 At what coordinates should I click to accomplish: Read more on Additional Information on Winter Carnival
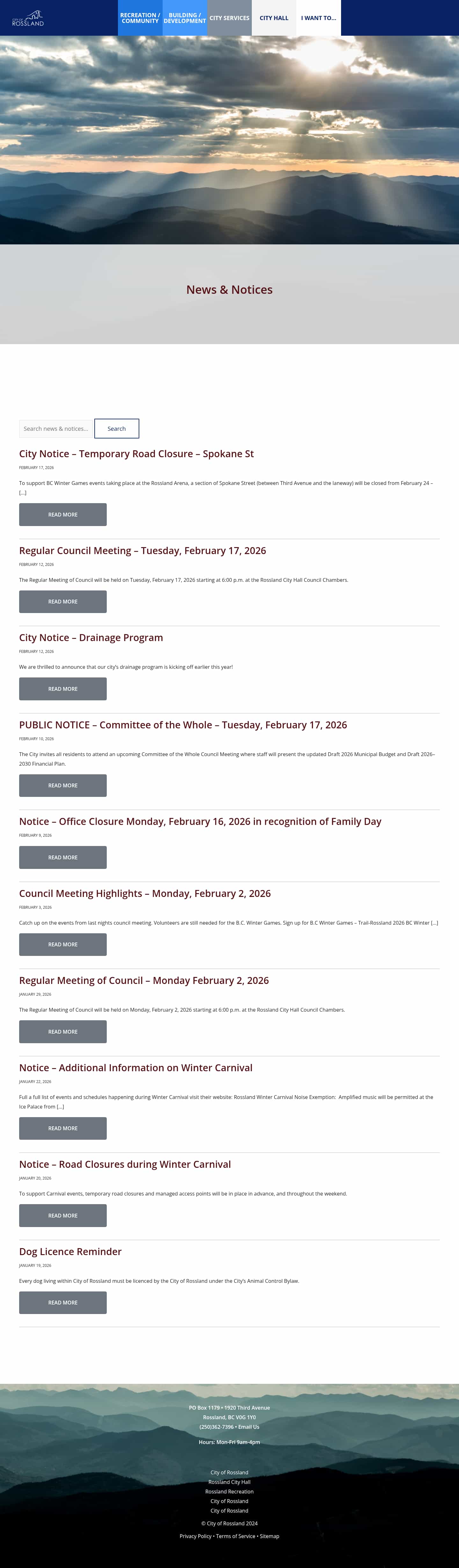(x=63, y=1128)
